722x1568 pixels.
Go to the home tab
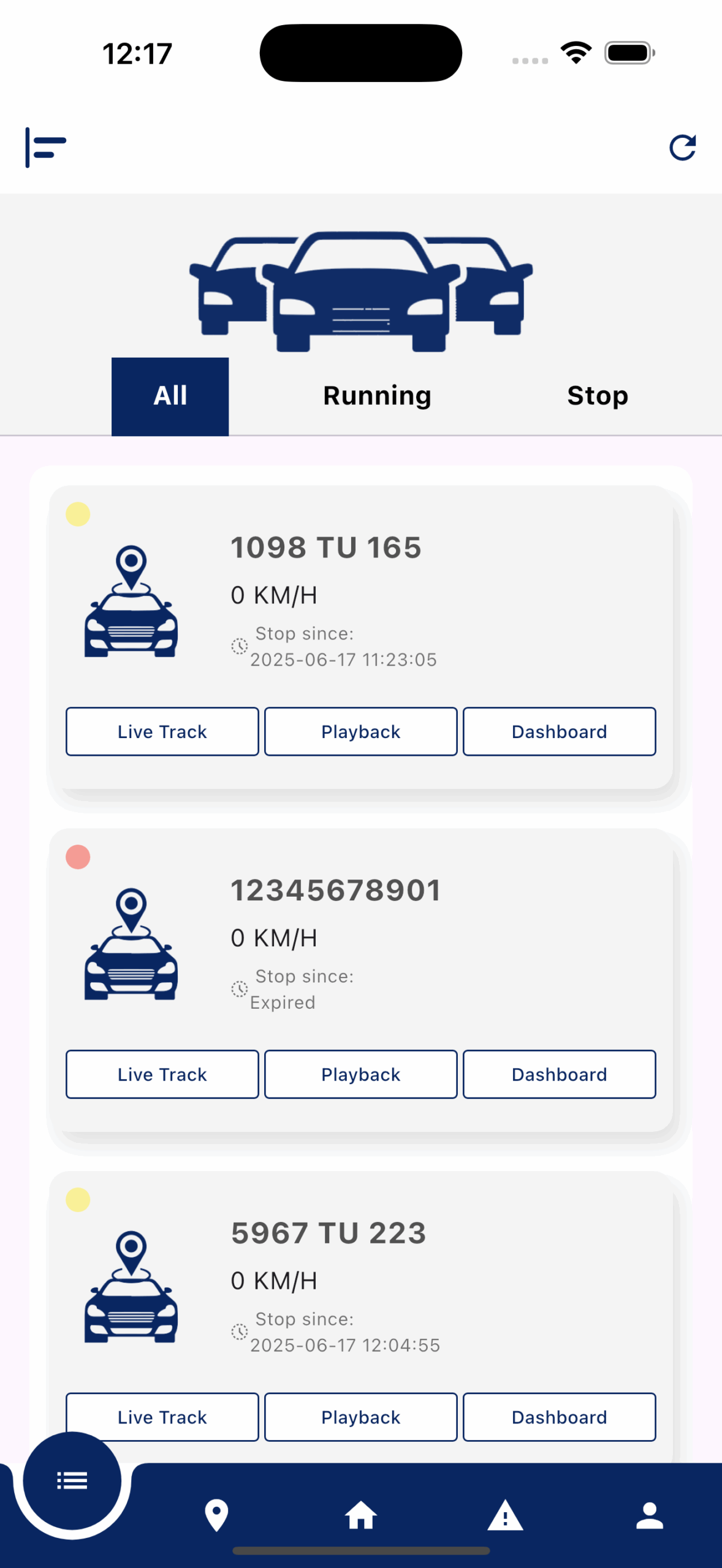(361, 1515)
